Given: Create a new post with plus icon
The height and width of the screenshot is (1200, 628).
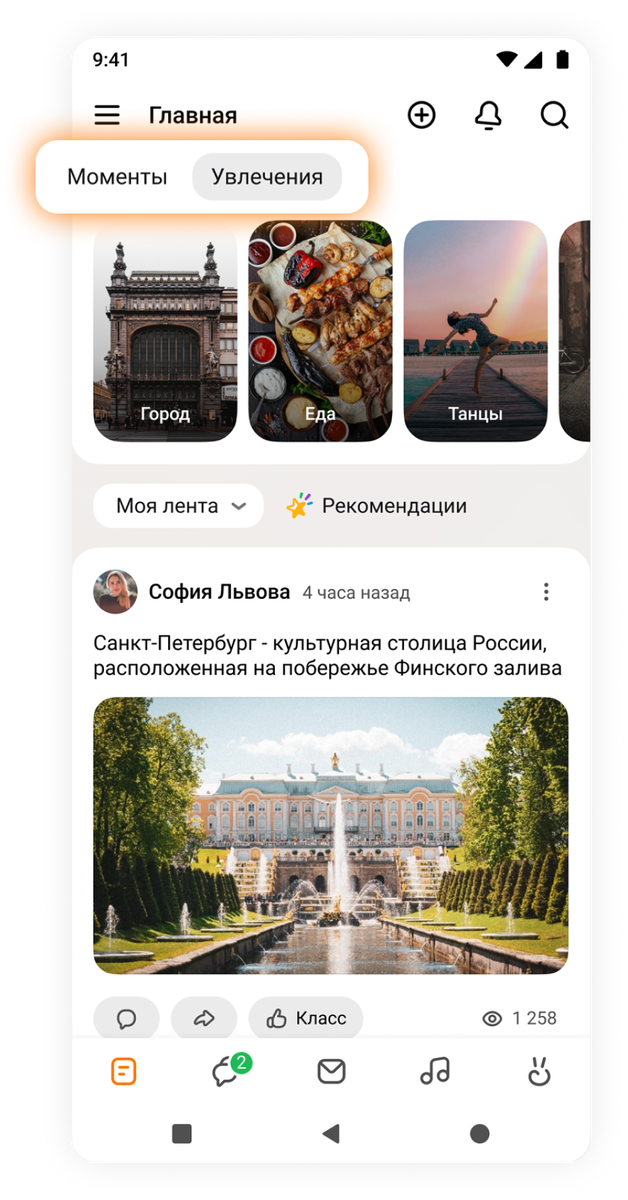Looking at the screenshot, I should [x=422, y=116].
